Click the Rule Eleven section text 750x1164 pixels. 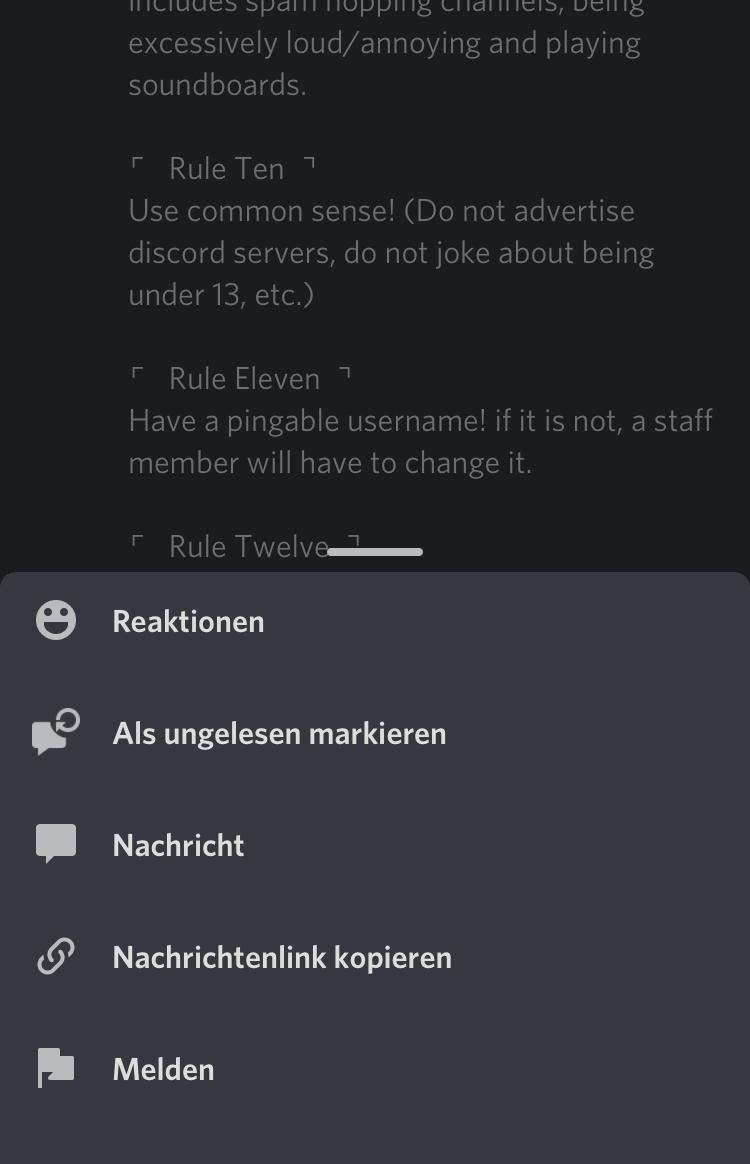click(244, 378)
